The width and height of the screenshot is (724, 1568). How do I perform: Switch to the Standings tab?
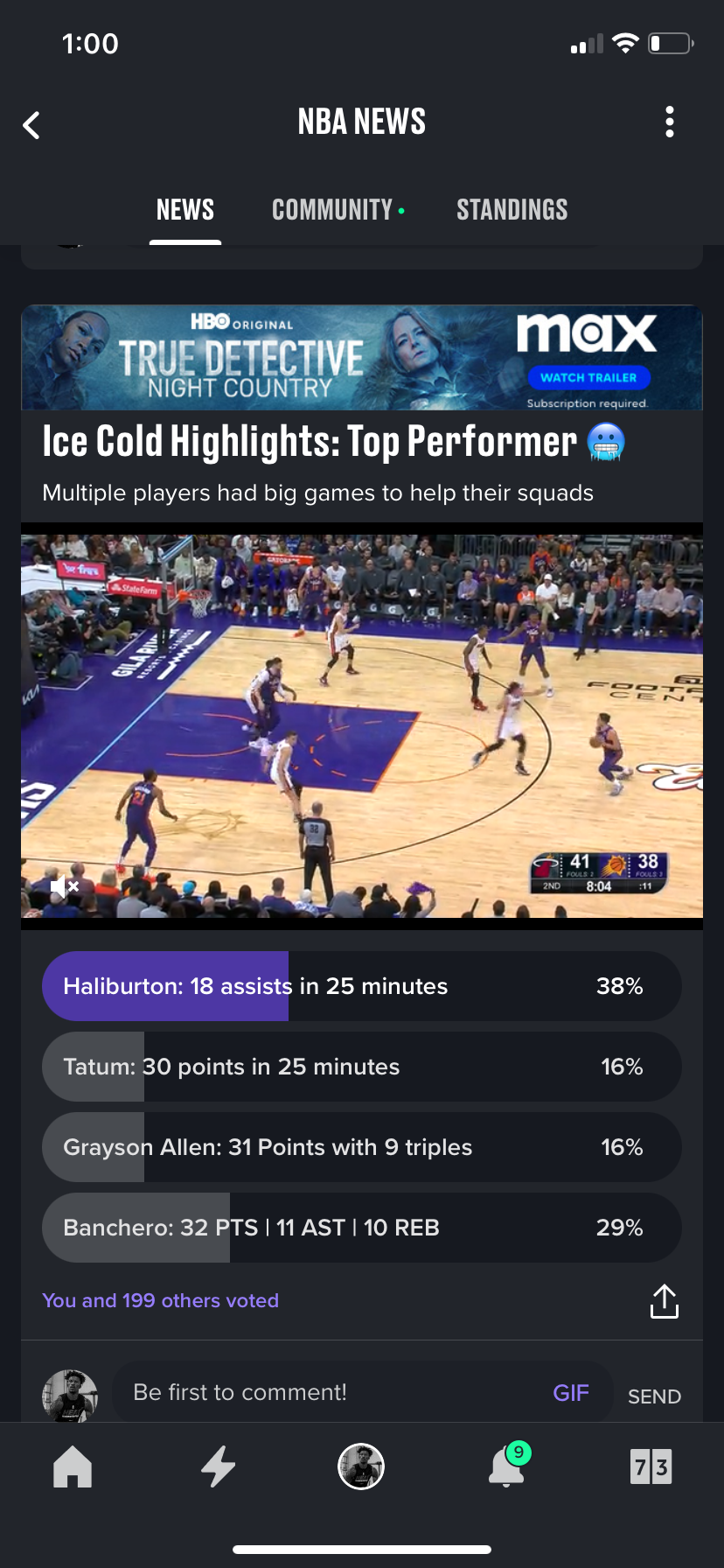click(512, 210)
